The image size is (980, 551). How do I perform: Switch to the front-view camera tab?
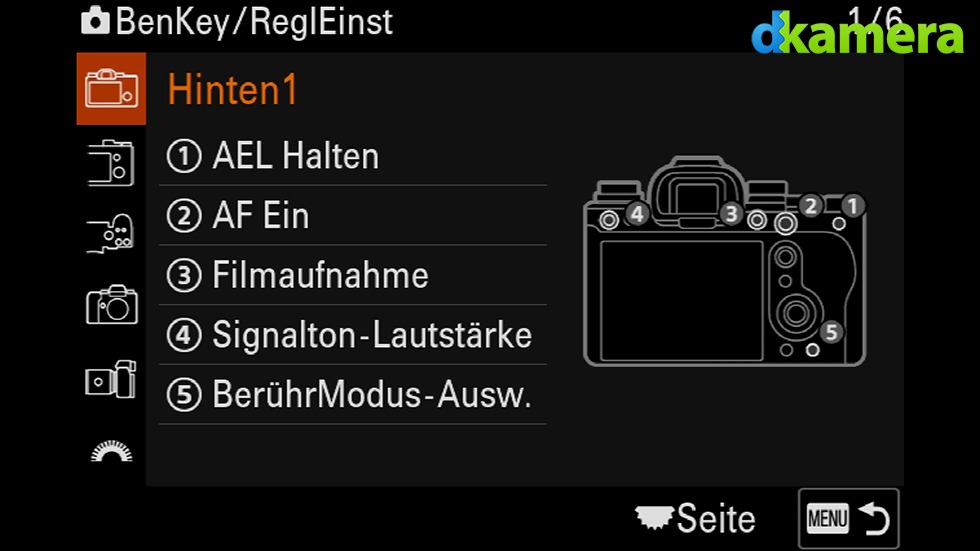pyautogui.click(x=111, y=304)
